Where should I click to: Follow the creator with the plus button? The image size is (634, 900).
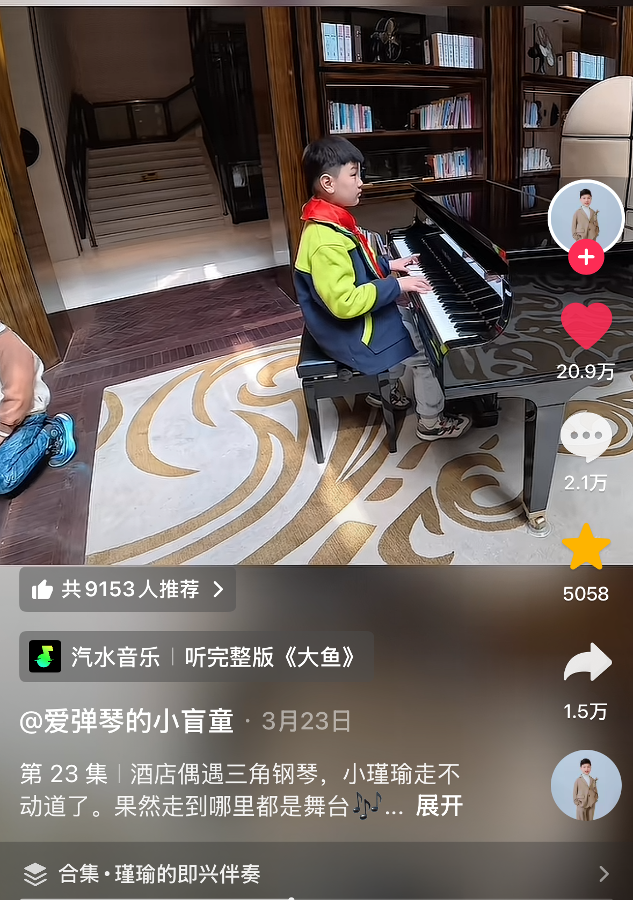coord(586,257)
